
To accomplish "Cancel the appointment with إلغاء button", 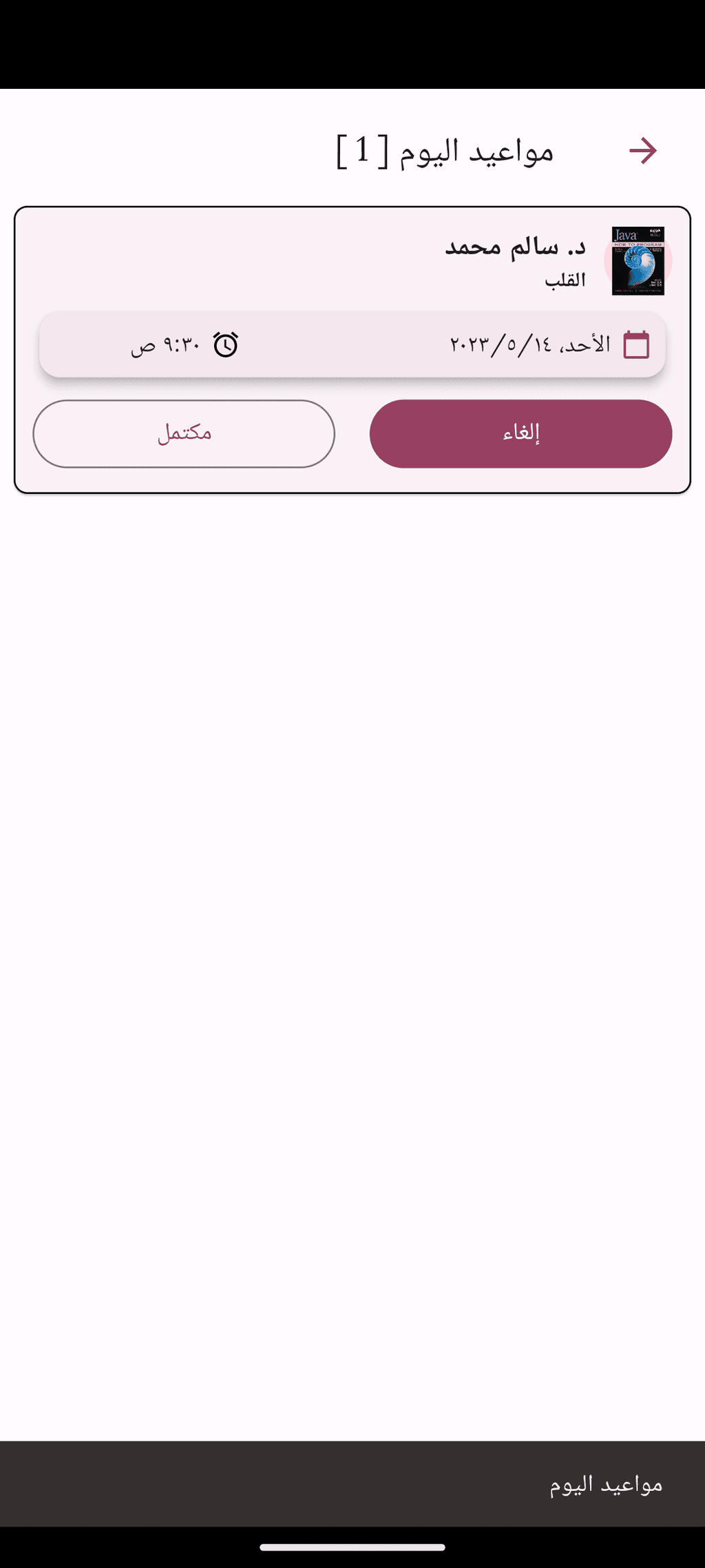I will pyautogui.click(x=520, y=433).
